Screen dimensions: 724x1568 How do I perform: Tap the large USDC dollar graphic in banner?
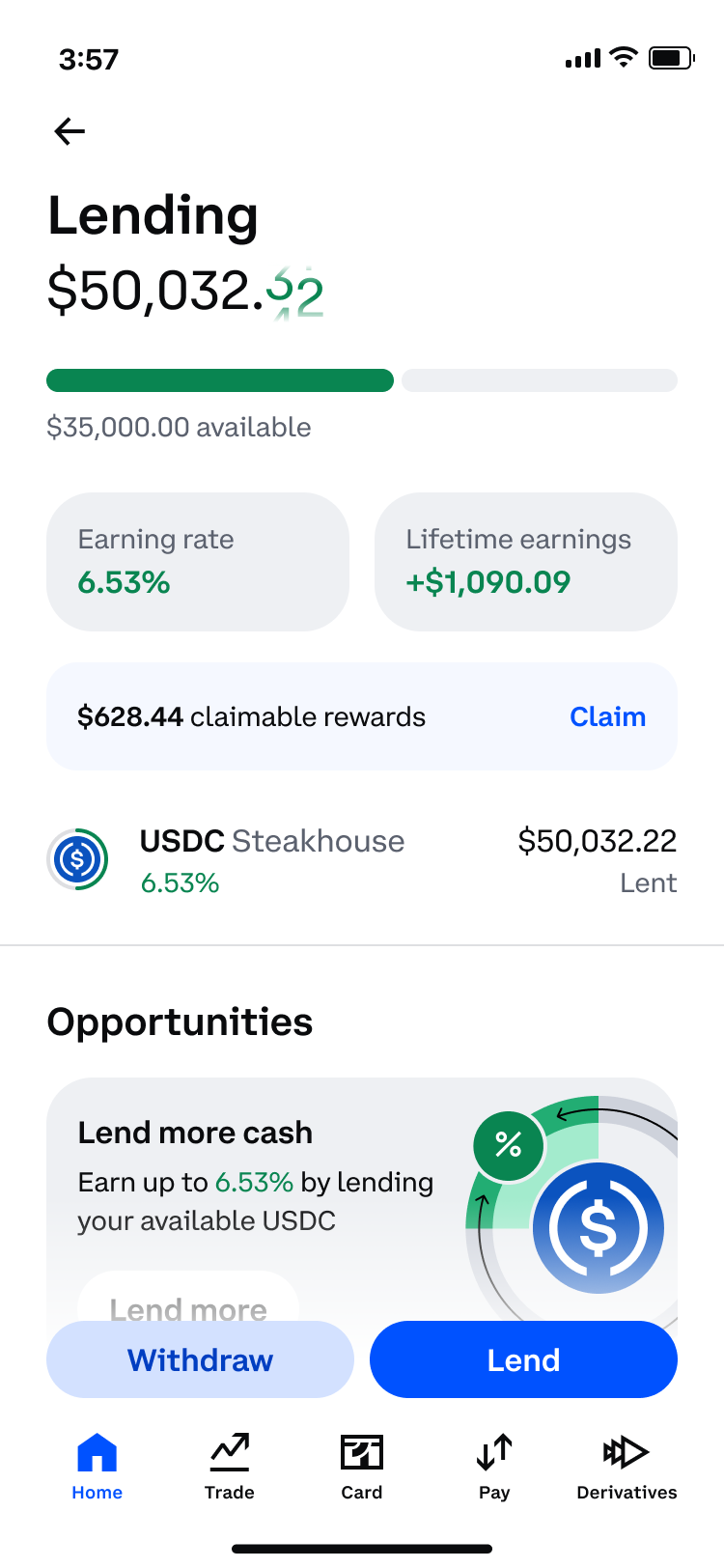[x=600, y=1226]
